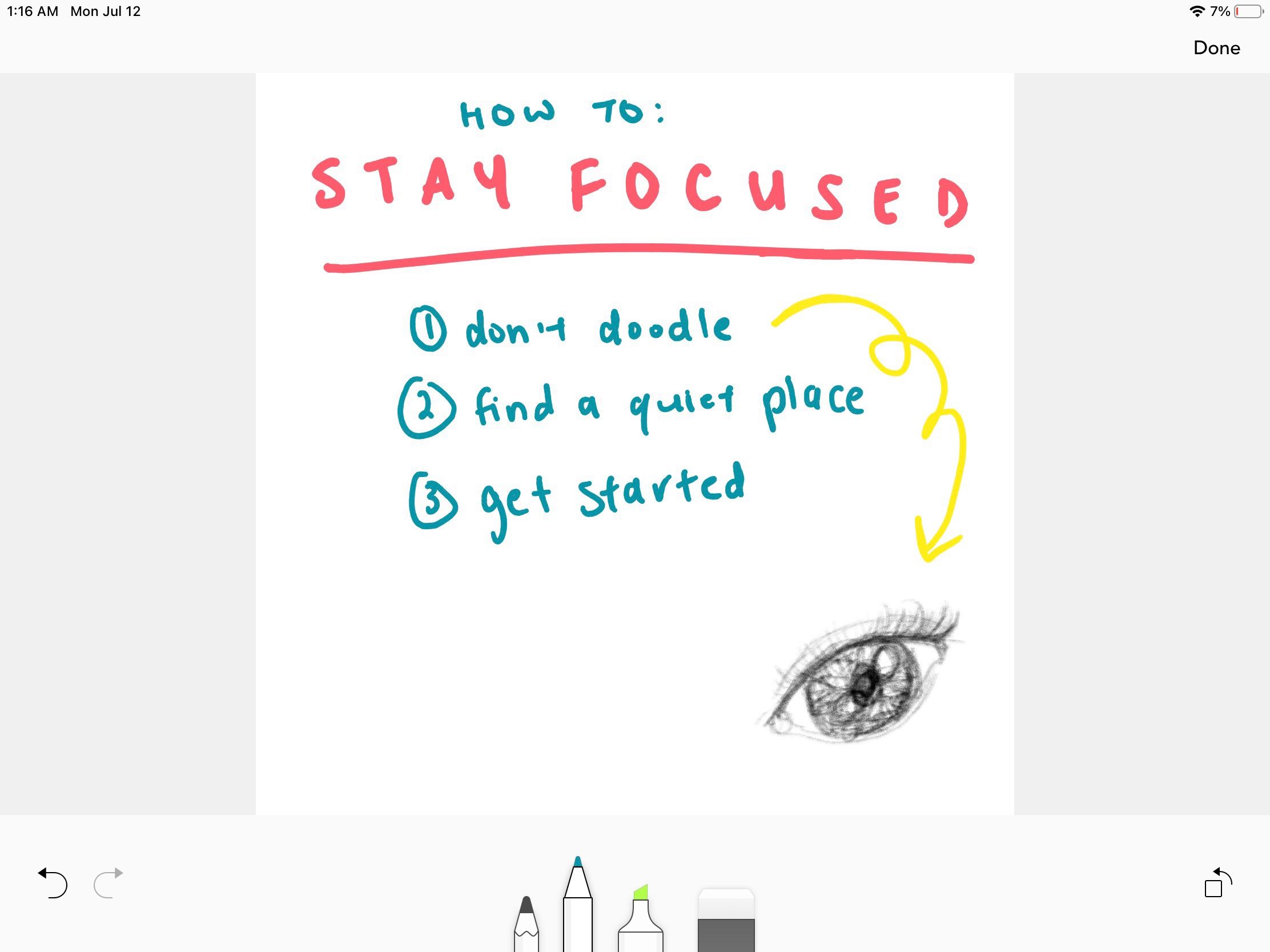Tap Done to finish the drawing
Image resolution: width=1270 pixels, height=952 pixels.
coord(1216,48)
